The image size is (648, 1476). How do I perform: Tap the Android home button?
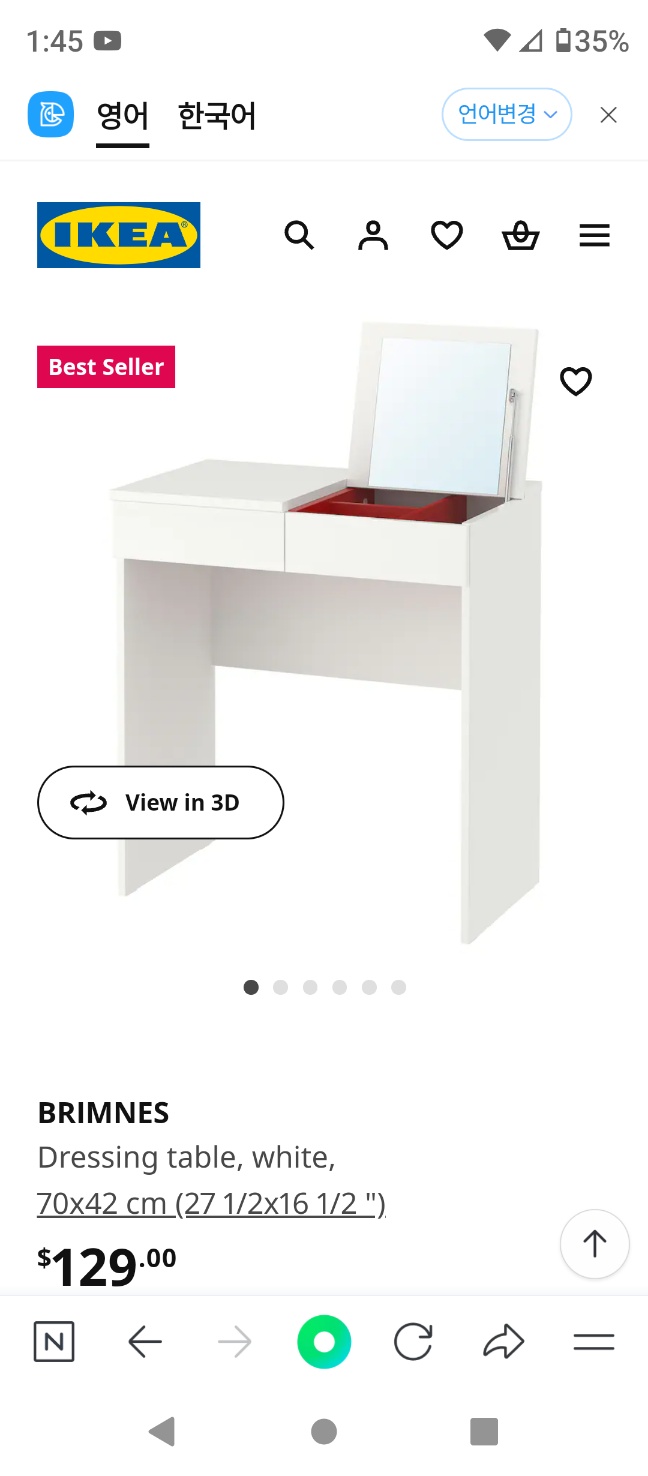pos(324,1432)
